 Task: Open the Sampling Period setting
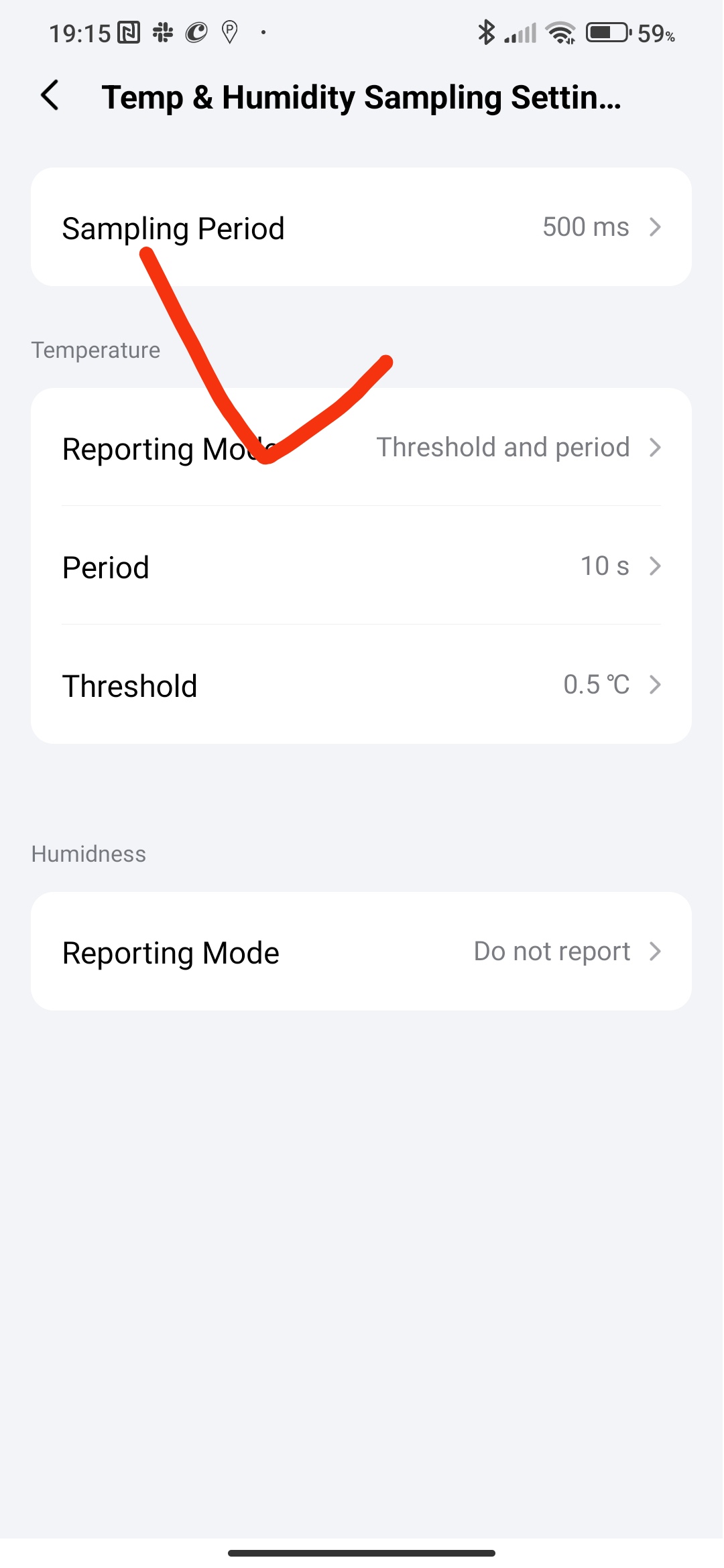(361, 227)
